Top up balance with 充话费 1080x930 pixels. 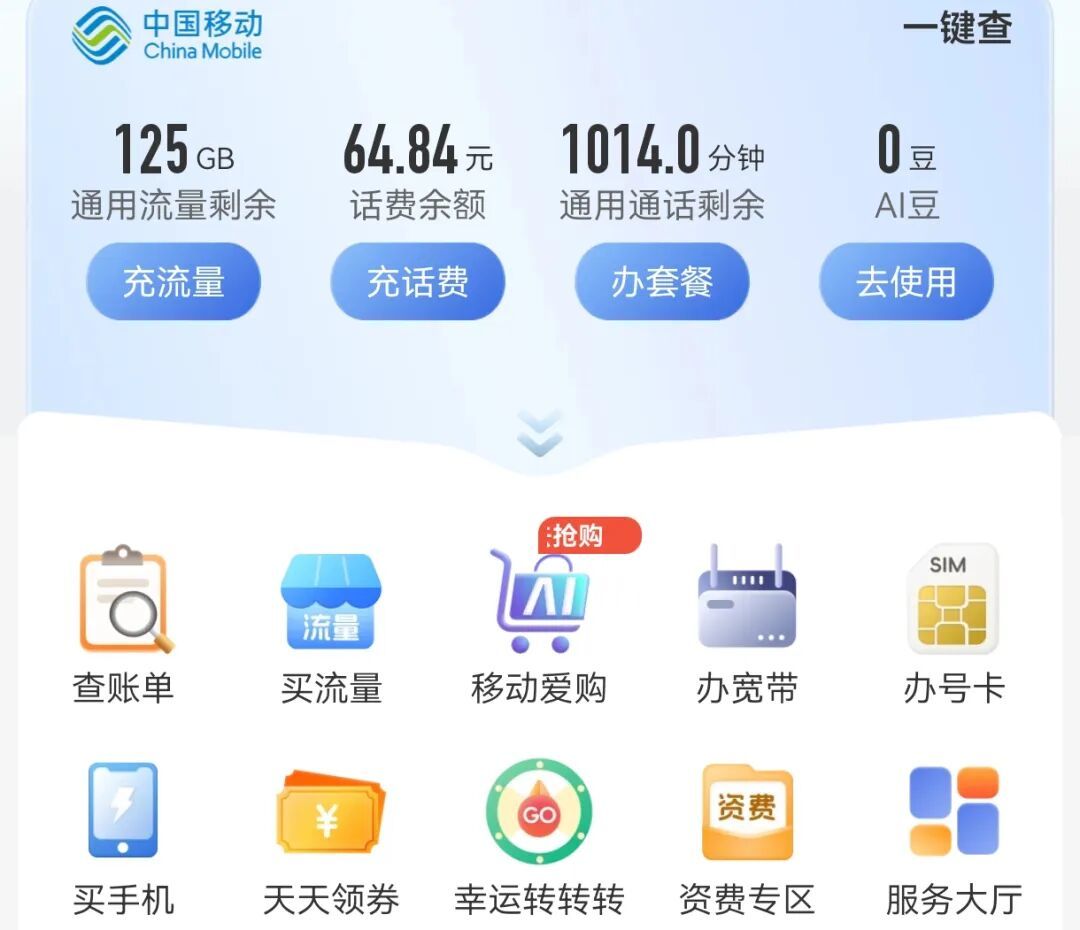(417, 282)
